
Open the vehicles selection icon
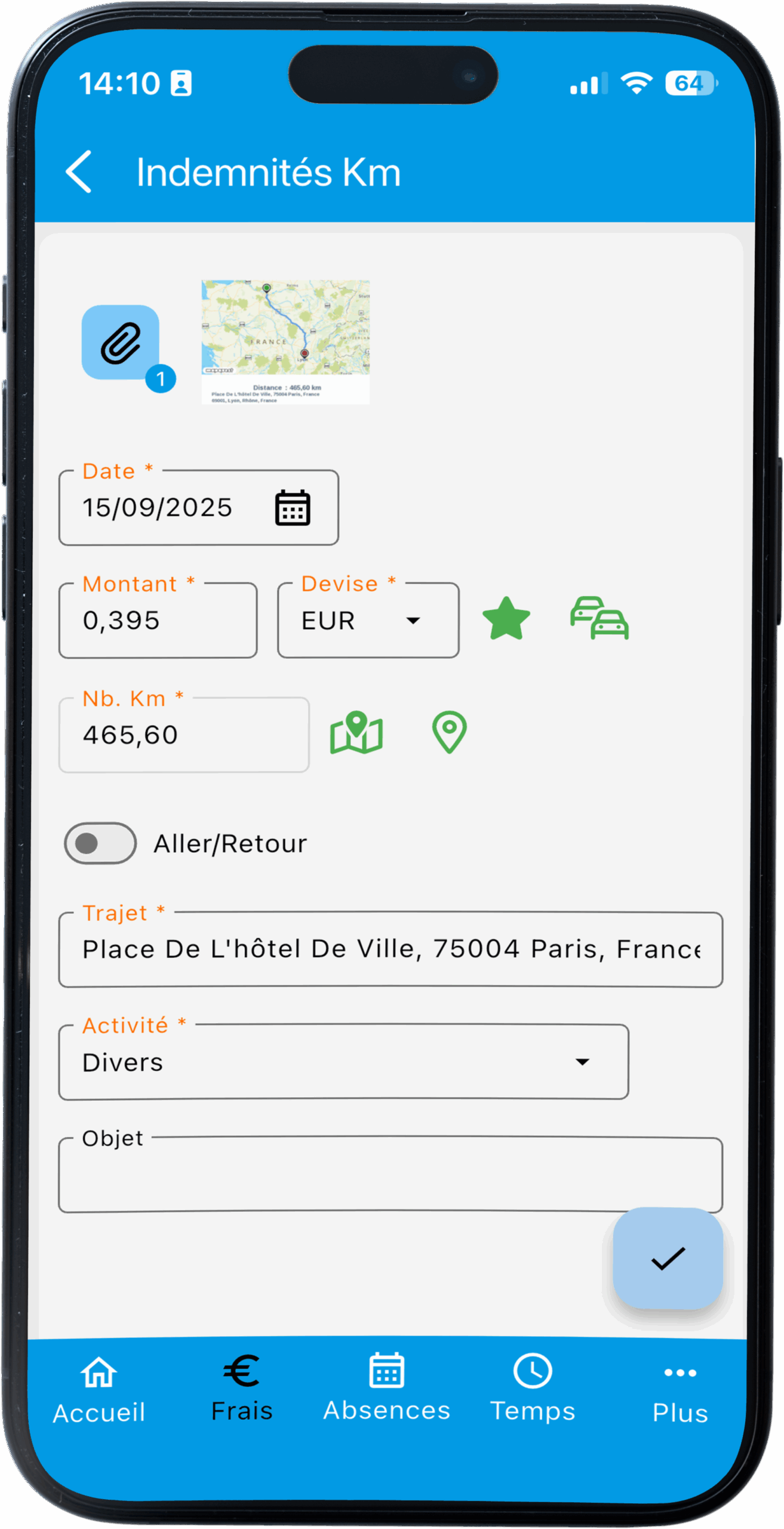coord(599,618)
